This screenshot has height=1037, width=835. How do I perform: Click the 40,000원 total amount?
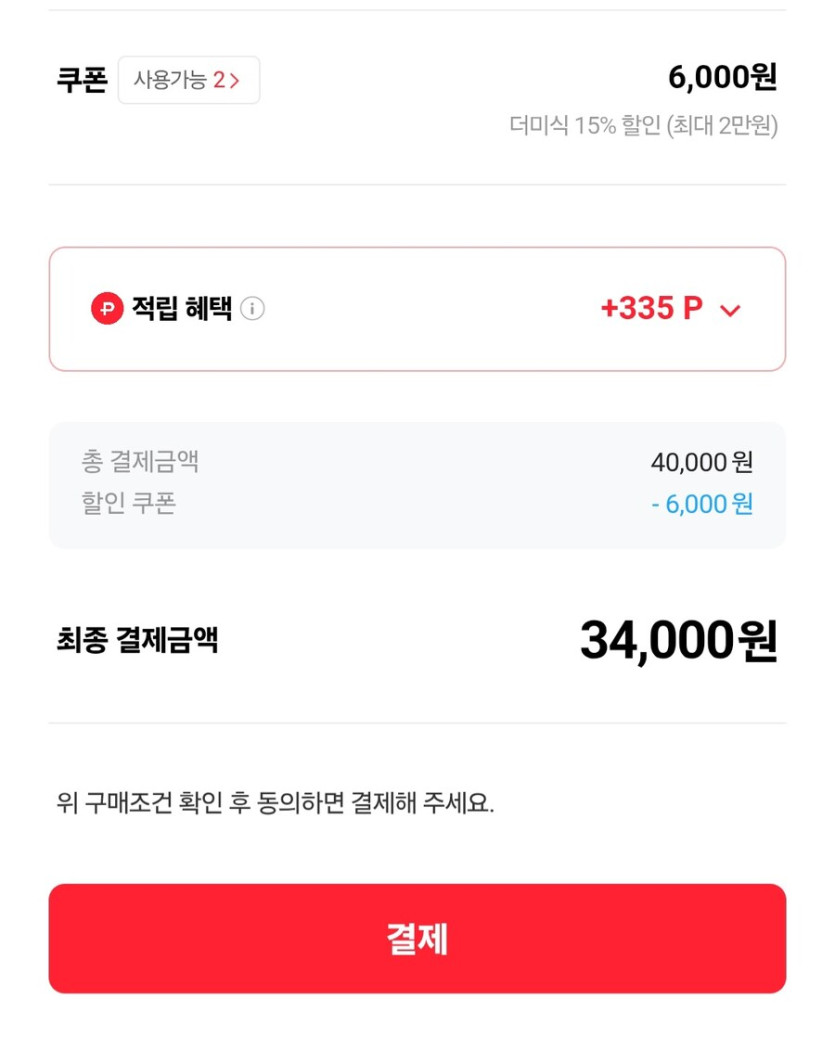[x=702, y=462]
